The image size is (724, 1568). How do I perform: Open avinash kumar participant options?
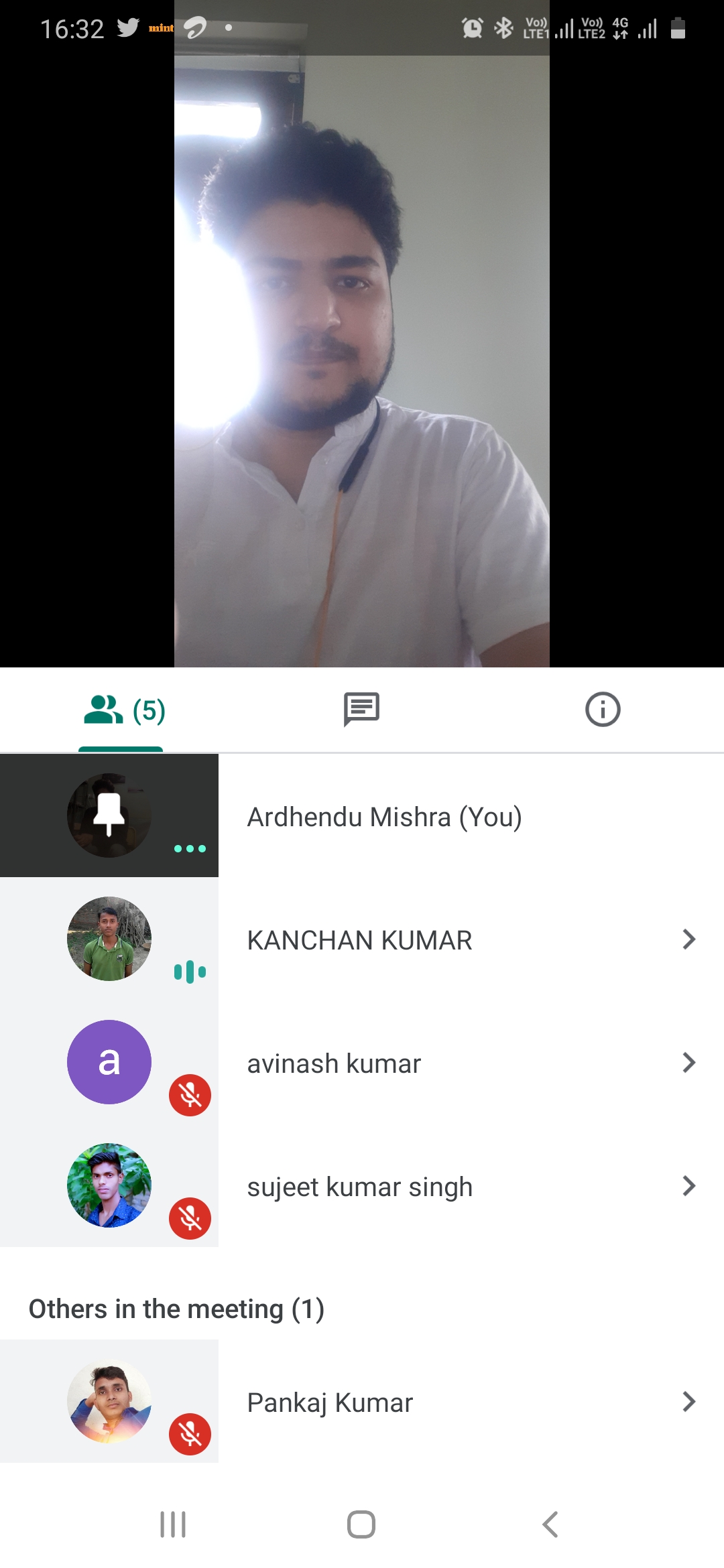pos(688,1063)
